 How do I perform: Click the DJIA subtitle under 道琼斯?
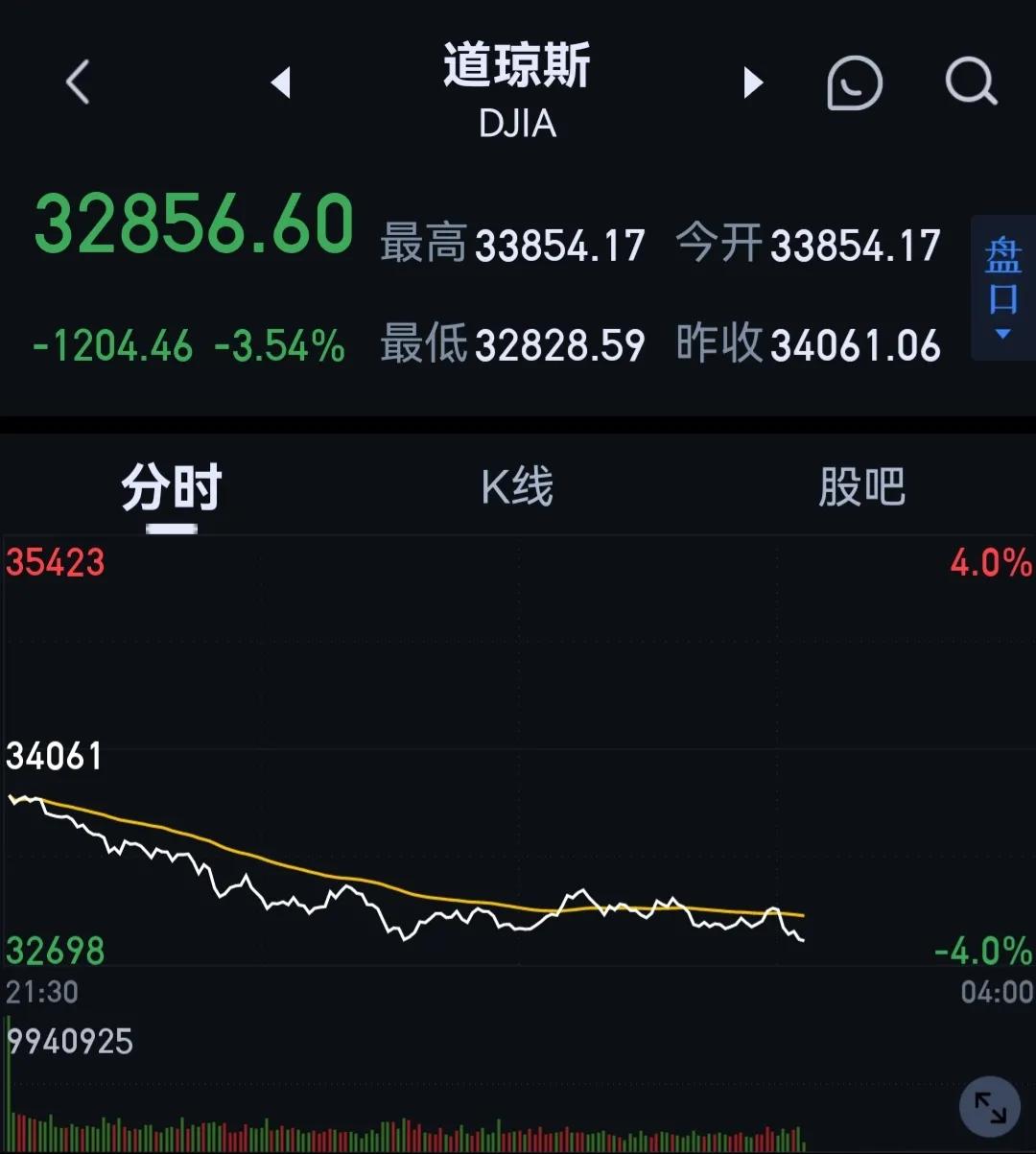click(x=518, y=123)
